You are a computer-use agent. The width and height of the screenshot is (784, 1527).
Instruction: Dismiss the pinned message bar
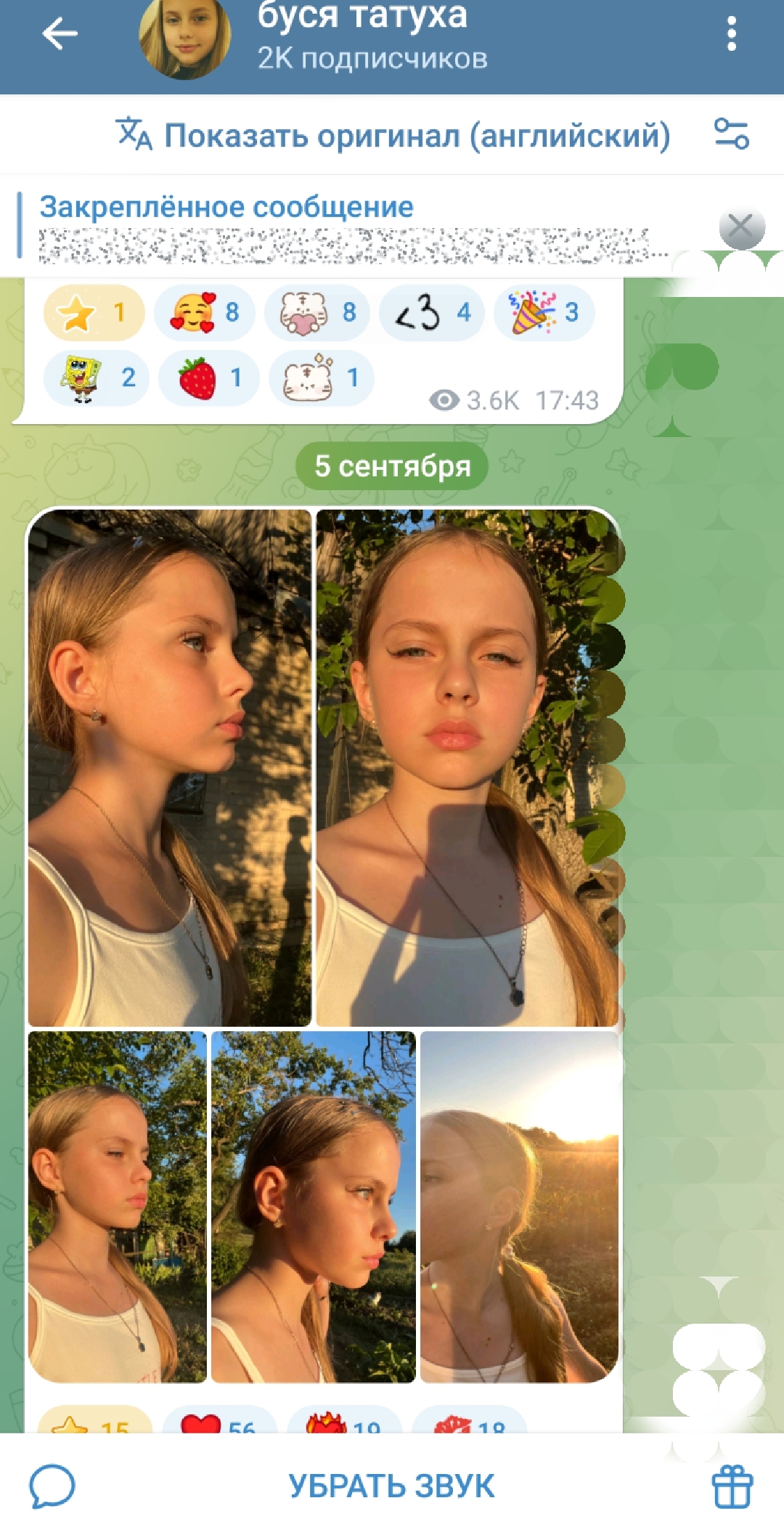[x=741, y=227]
